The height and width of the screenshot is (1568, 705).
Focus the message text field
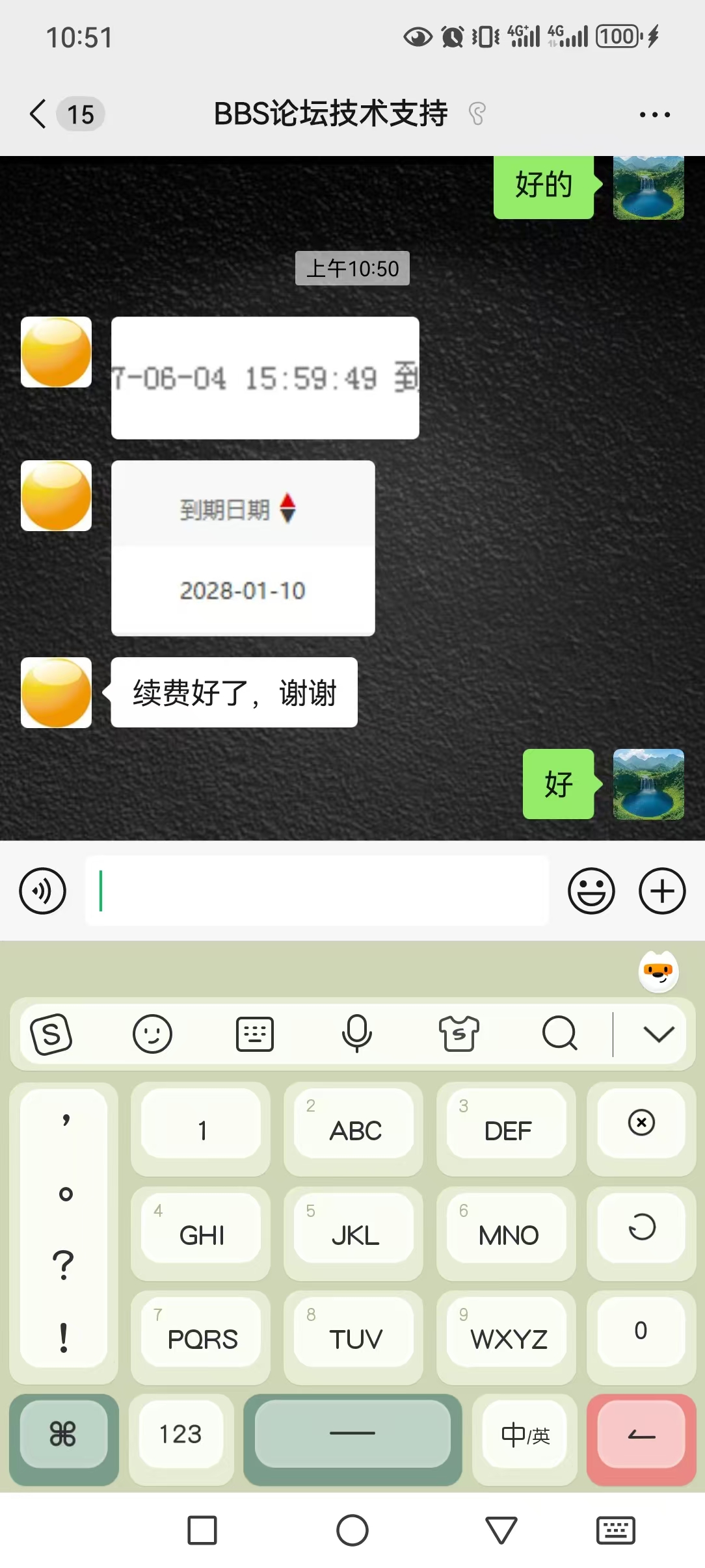[317, 891]
